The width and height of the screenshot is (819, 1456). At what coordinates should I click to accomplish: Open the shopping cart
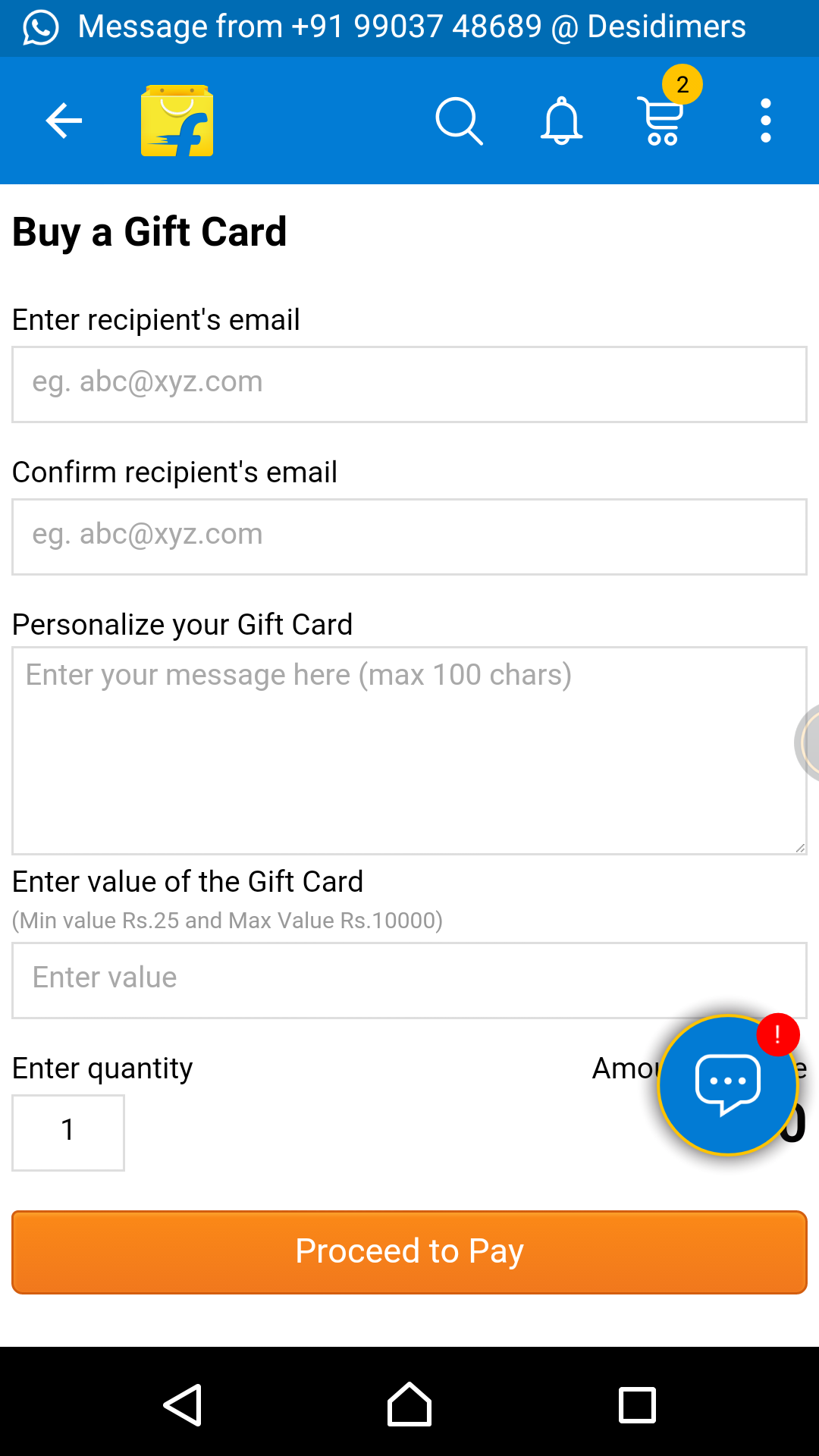[662, 121]
